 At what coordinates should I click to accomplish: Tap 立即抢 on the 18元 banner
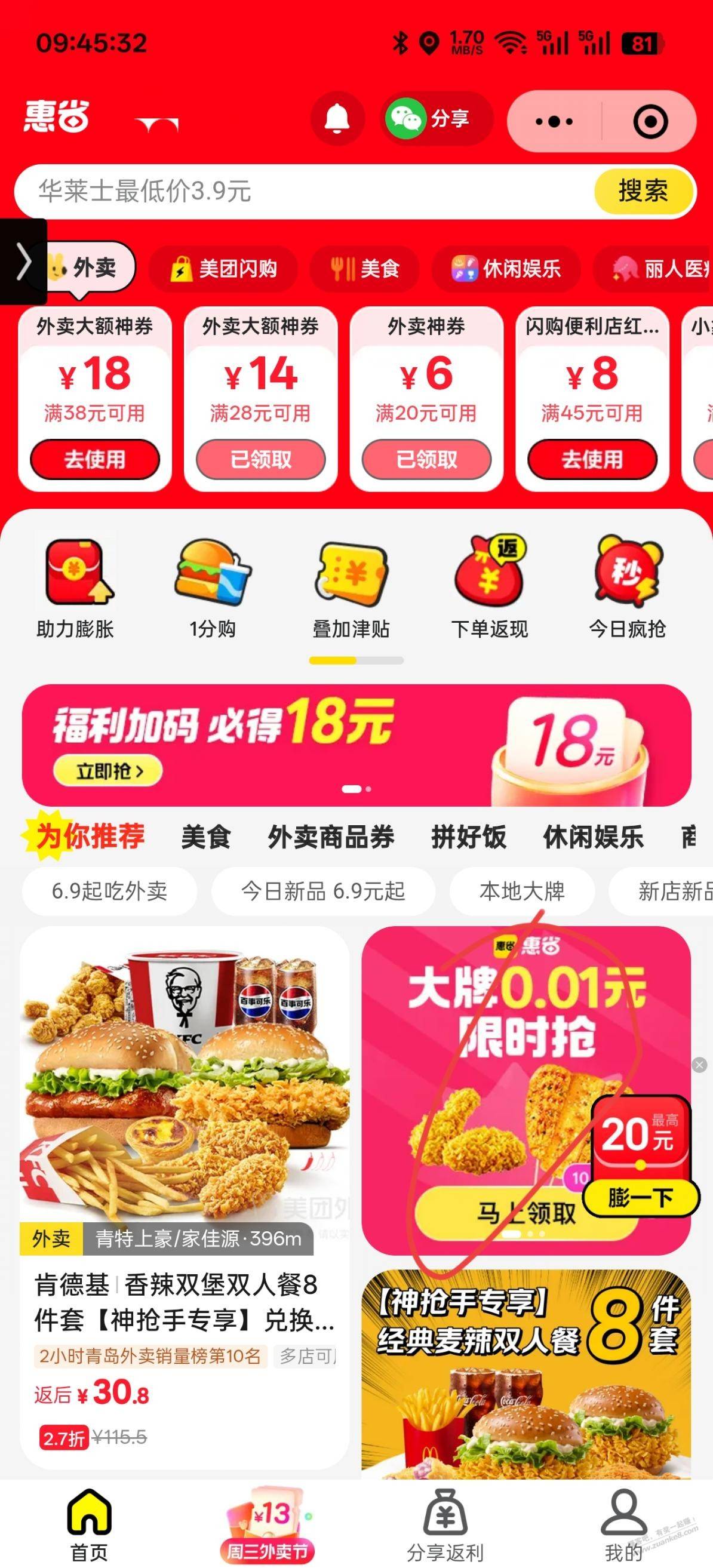click(x=107, y=771)
